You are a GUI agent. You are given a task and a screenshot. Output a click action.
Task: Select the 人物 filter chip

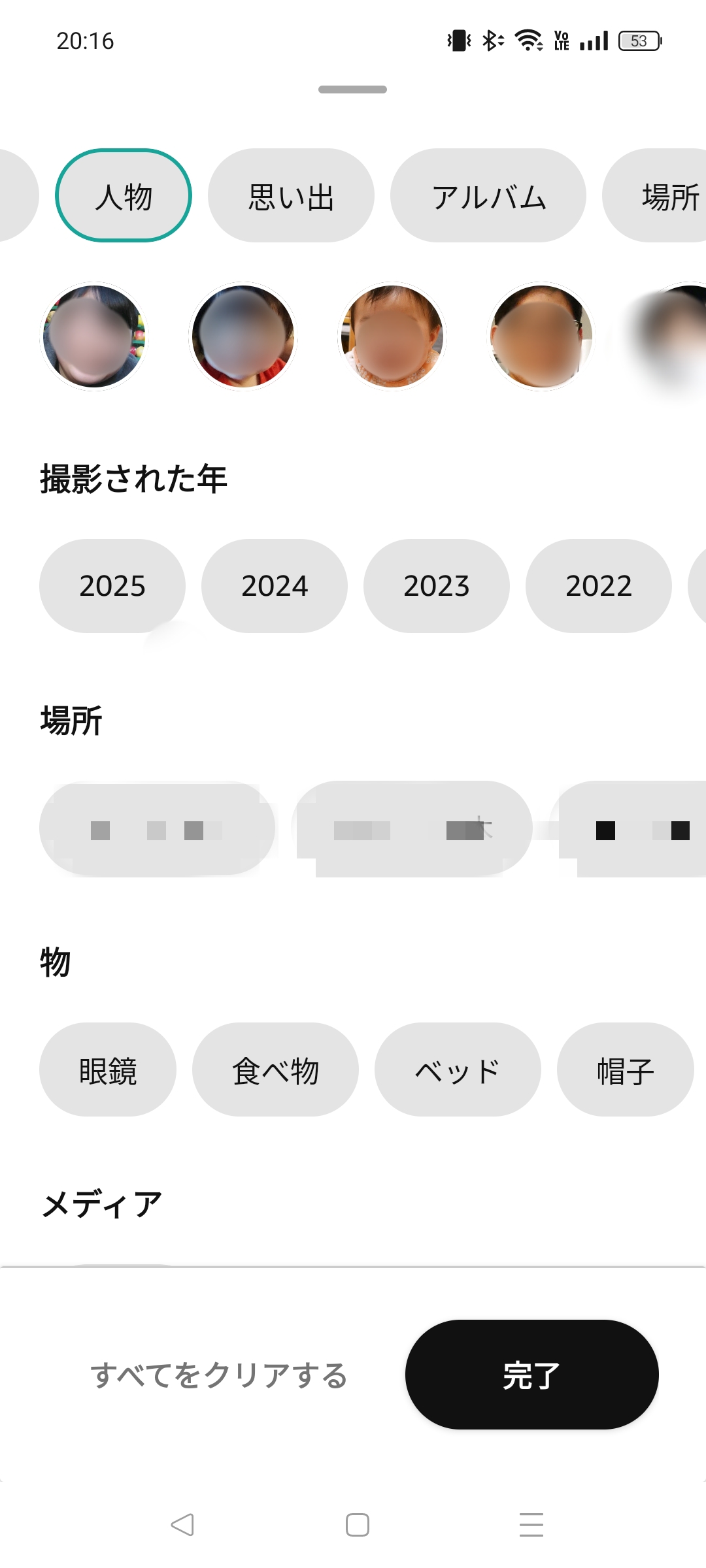click(x=124, y=195)
